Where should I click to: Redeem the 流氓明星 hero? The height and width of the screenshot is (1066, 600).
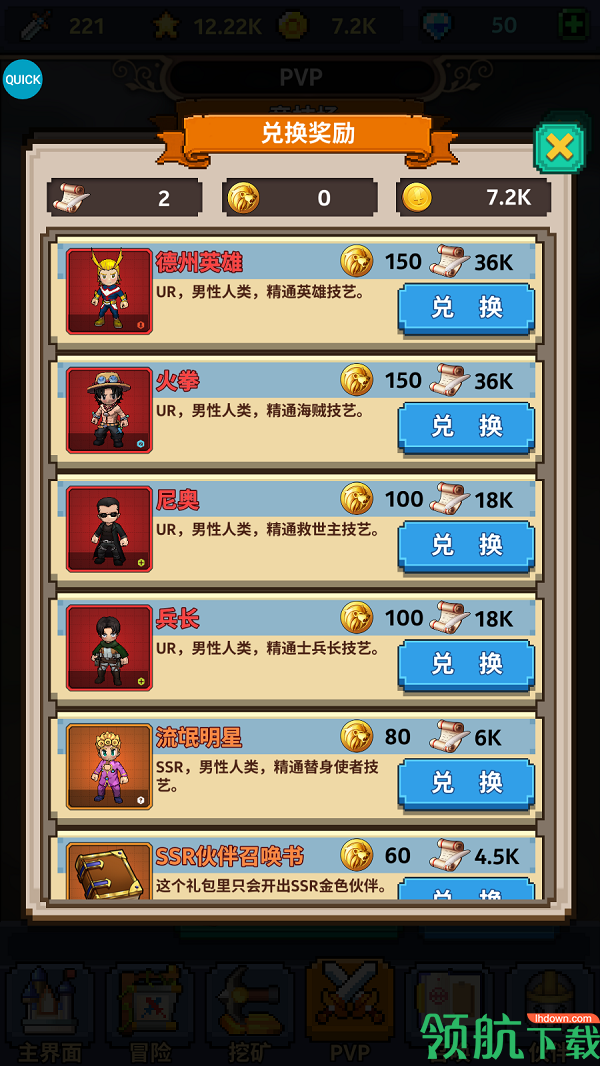[x=466, y=784]
